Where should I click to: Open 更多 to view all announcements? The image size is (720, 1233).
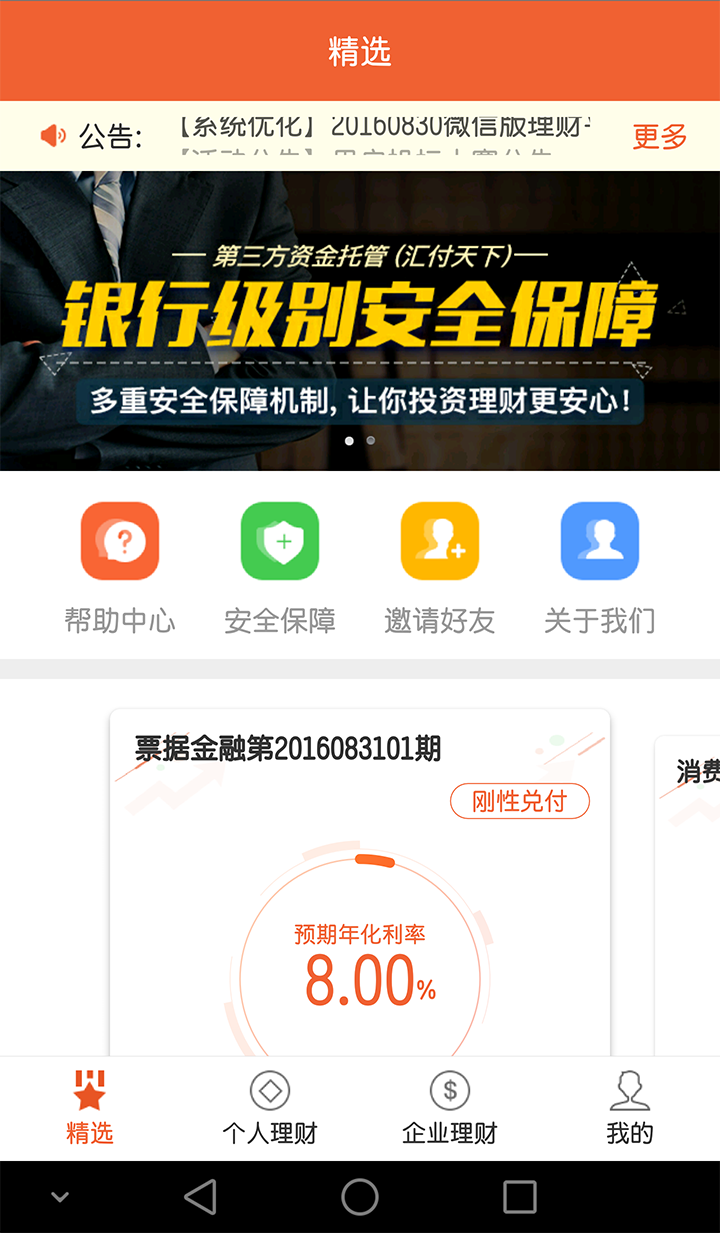click(x=657, y=138)
